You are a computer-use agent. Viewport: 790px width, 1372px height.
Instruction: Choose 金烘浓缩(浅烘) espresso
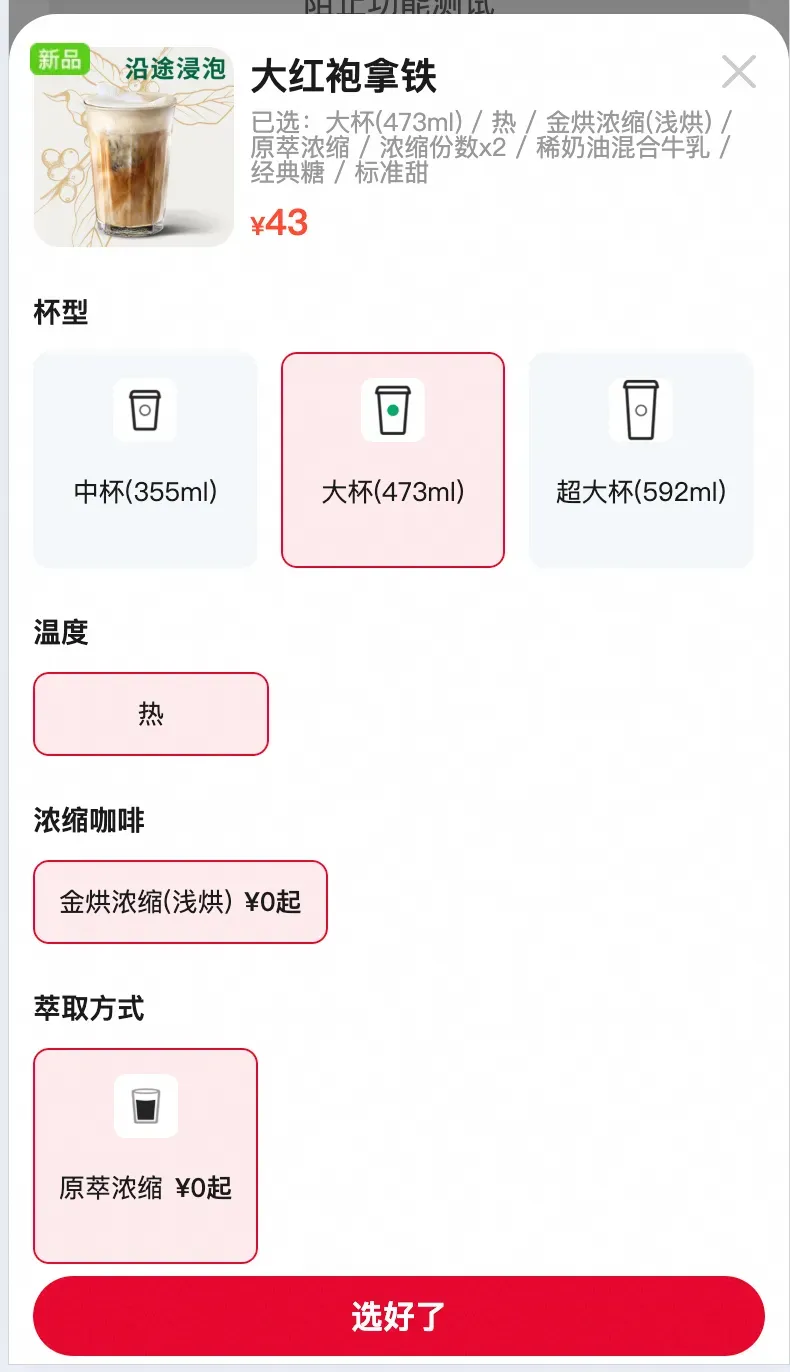pyautogui.click(x=180, y=902)
